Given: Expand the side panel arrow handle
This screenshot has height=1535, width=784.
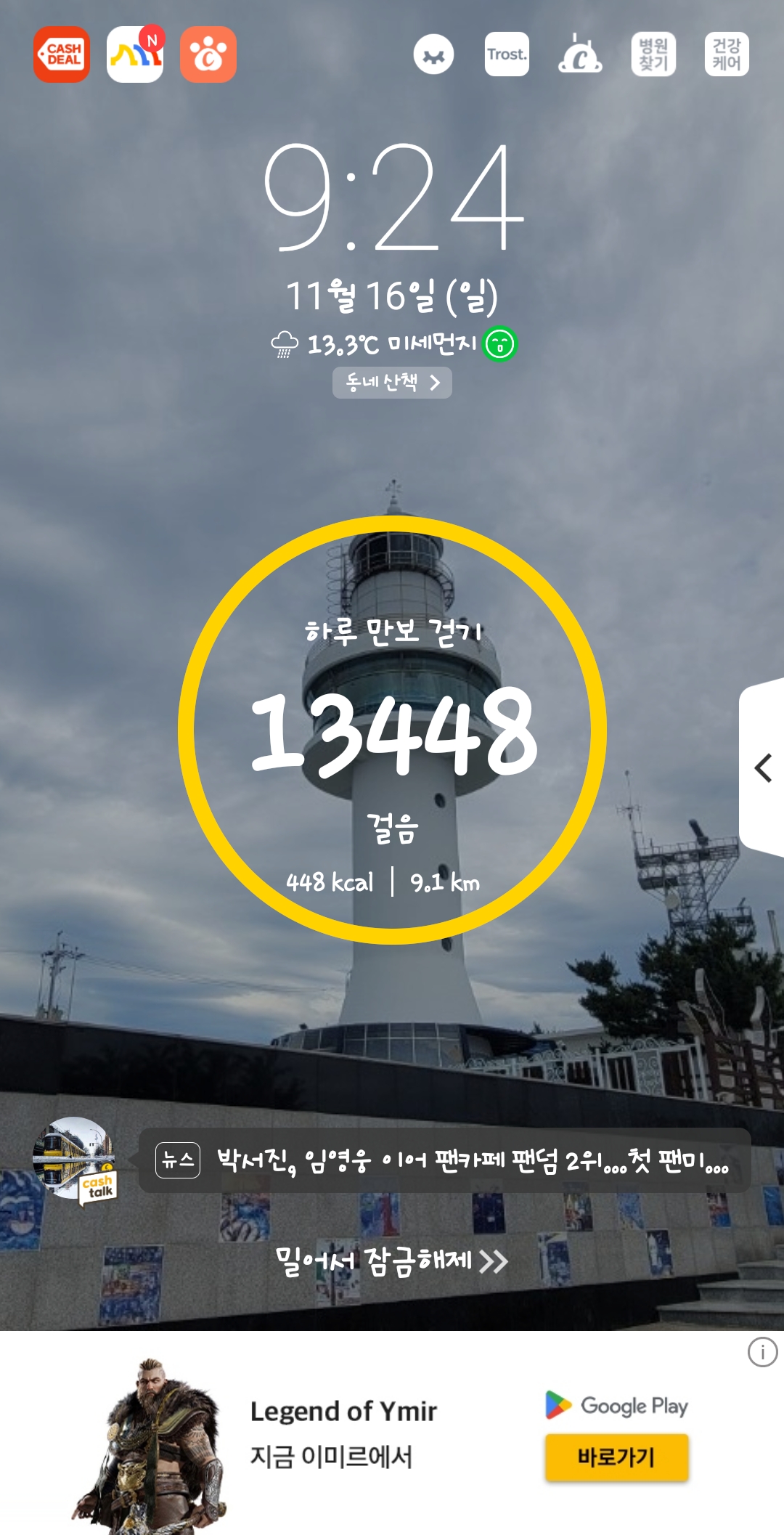Looking at the screenshot, I should coord(763,767).
